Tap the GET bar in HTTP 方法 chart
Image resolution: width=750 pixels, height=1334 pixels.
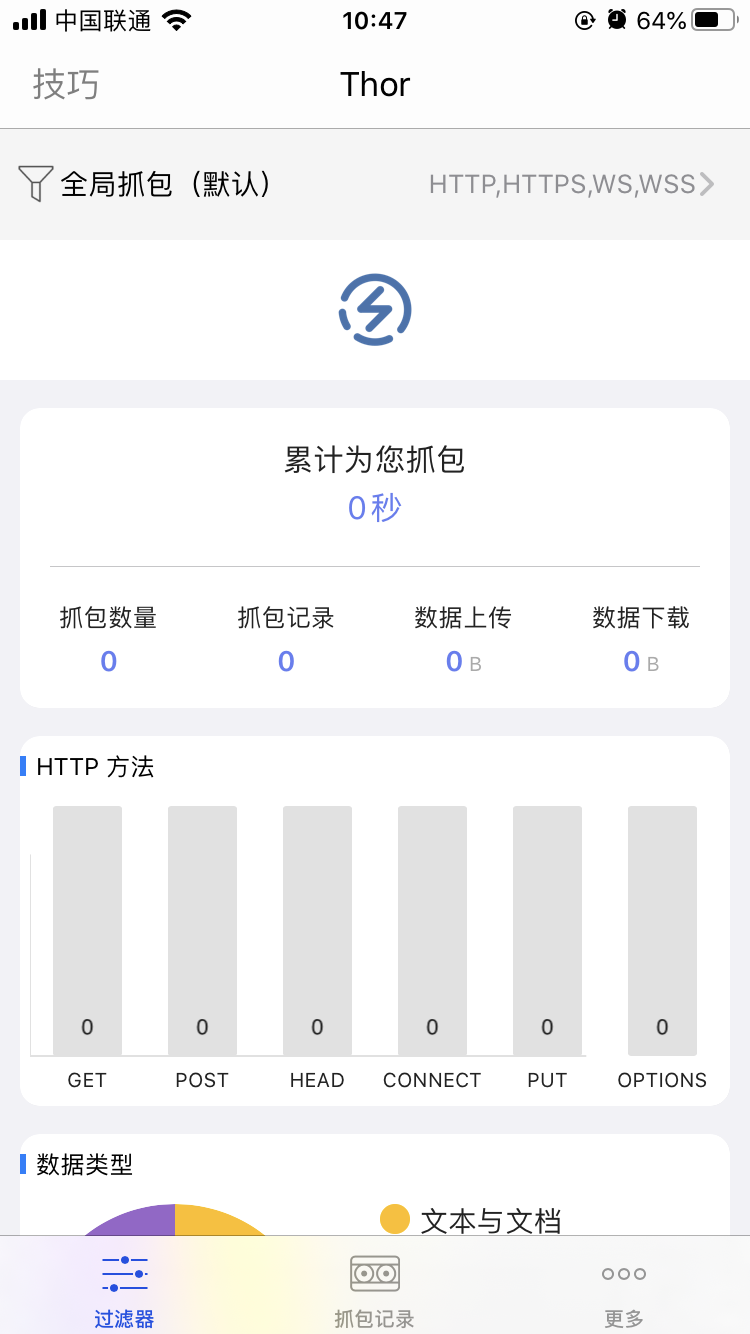pyautogui.click(x=87, y=930)
